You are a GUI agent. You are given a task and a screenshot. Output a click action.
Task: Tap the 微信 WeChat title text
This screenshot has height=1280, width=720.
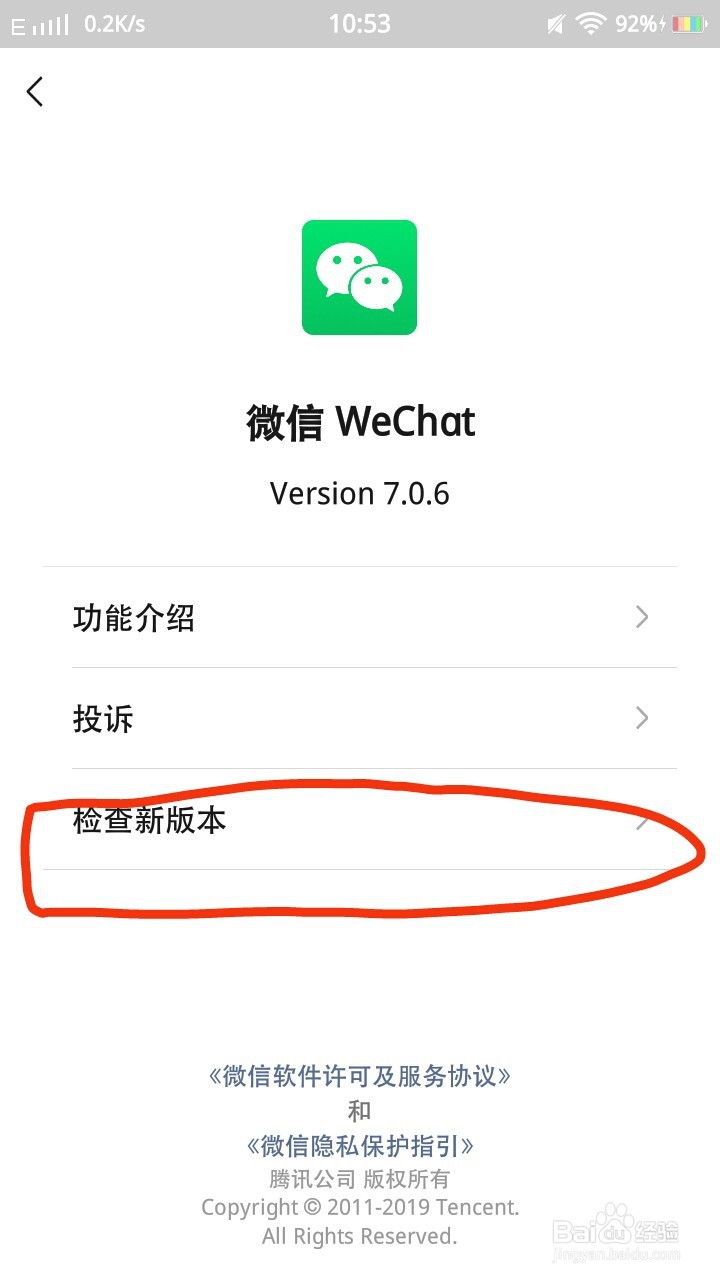pyautogui.click(x=360, y=422)
